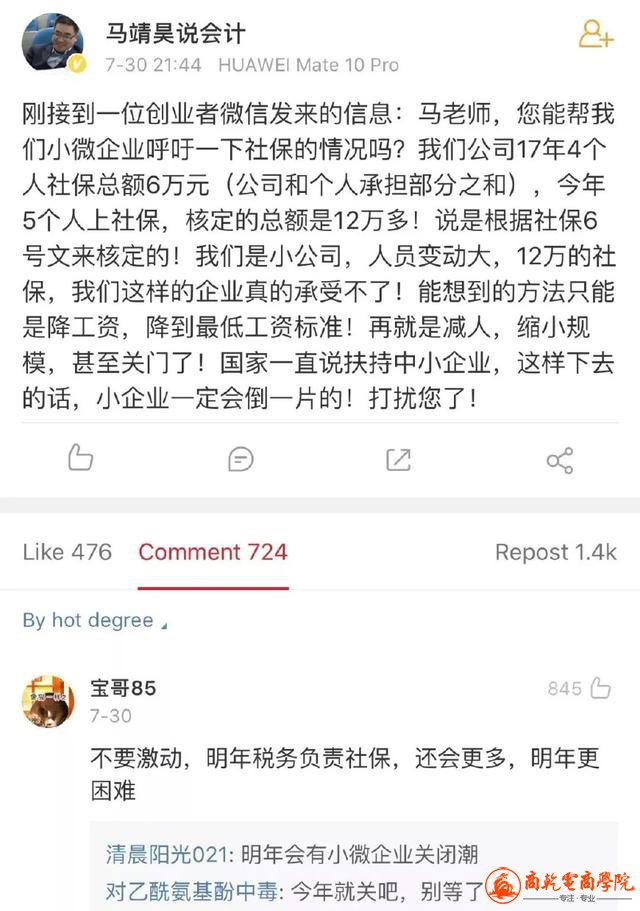This screenshot has height=911, width=640.
Task: Switch to the Repost 1.4k tab
Action: click(x=555, y=552)
